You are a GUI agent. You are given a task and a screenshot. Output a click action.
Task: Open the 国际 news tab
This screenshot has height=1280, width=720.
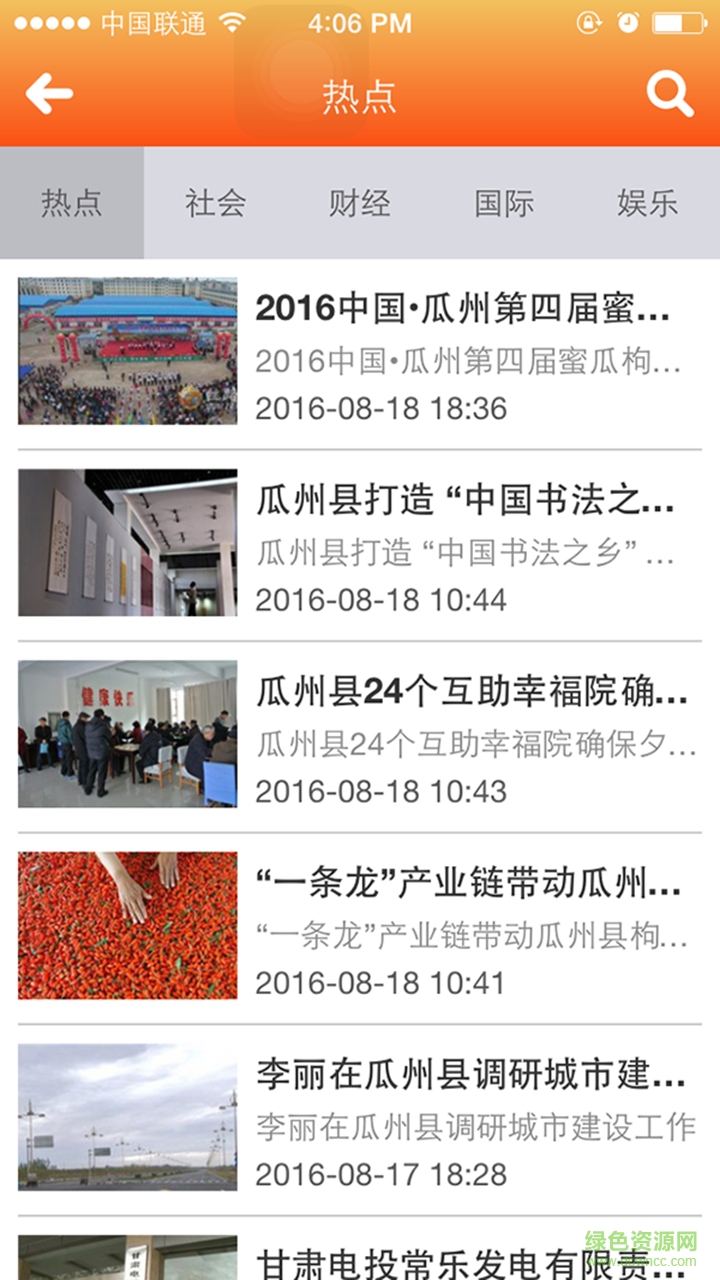pyautogui.click(x=503, y=204)
